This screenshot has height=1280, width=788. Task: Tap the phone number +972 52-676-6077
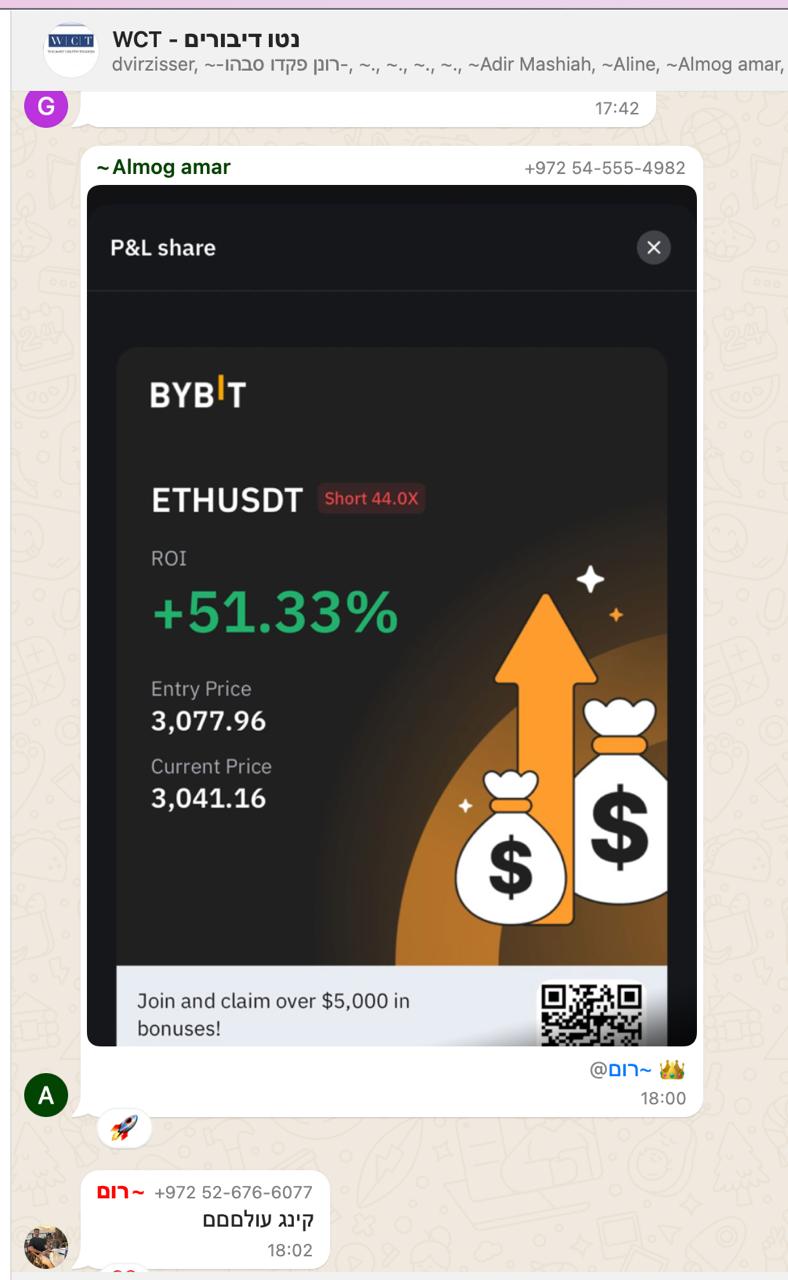pos(233,1192)
